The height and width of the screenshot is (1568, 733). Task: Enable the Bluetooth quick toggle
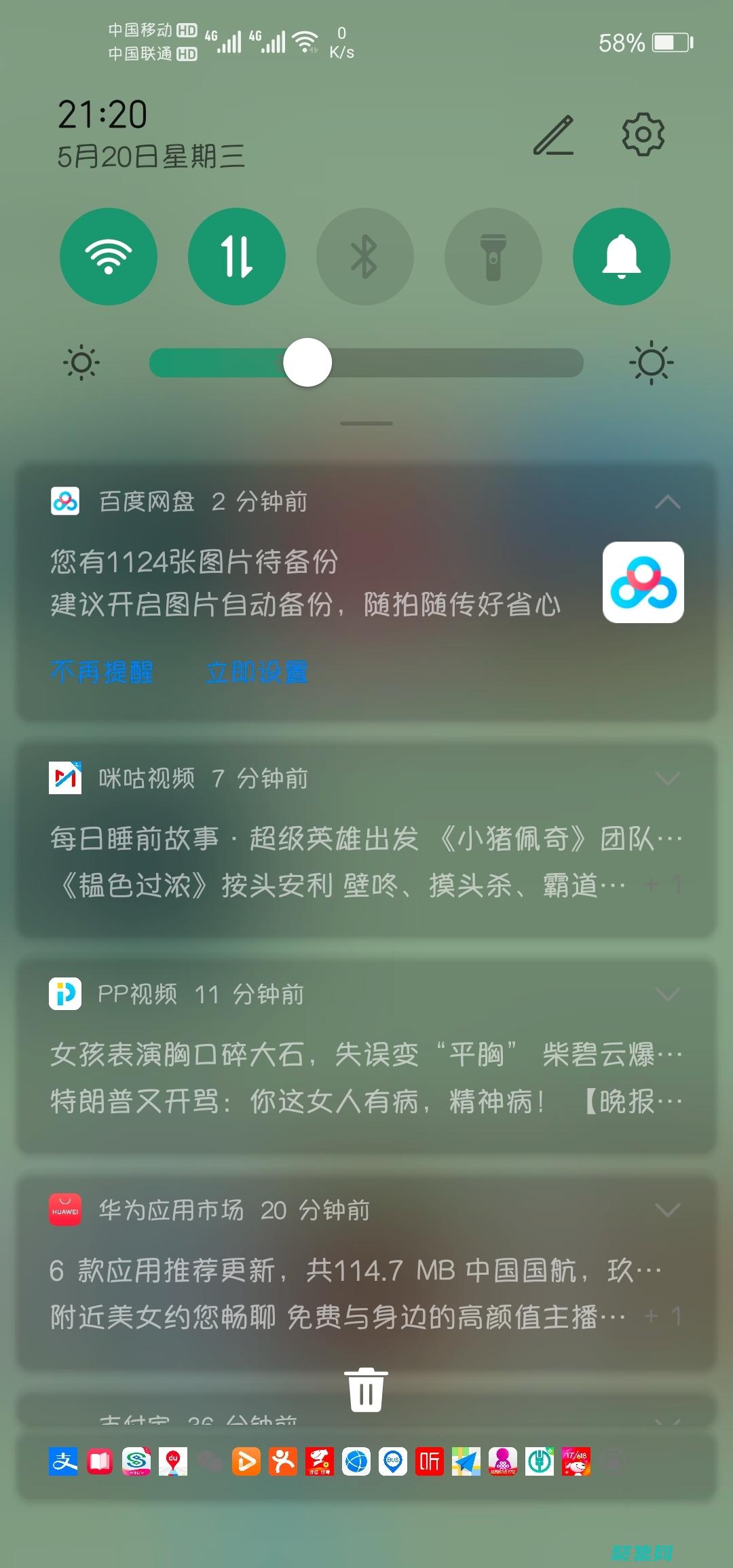click(x=364, y=256)
